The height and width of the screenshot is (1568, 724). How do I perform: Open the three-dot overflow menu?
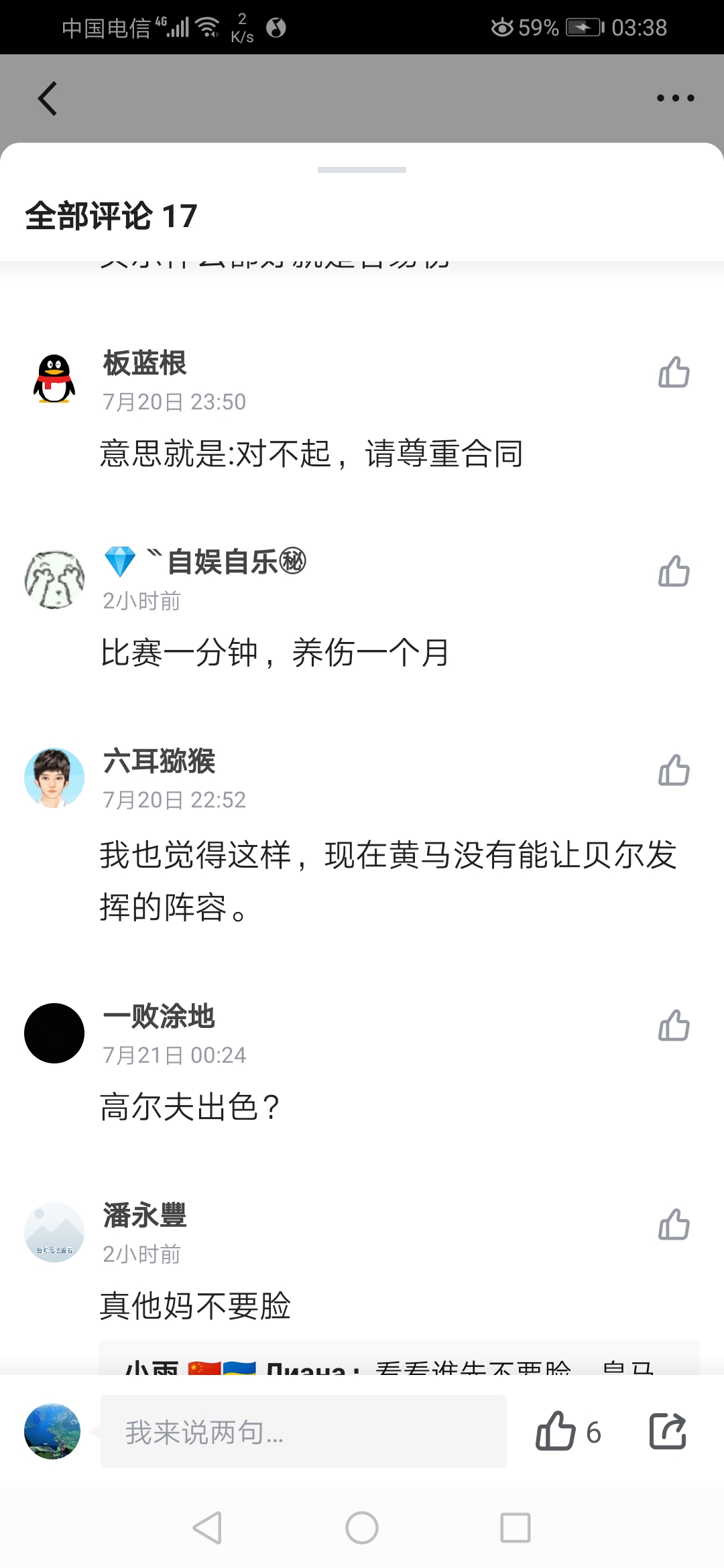pos(675,99)
